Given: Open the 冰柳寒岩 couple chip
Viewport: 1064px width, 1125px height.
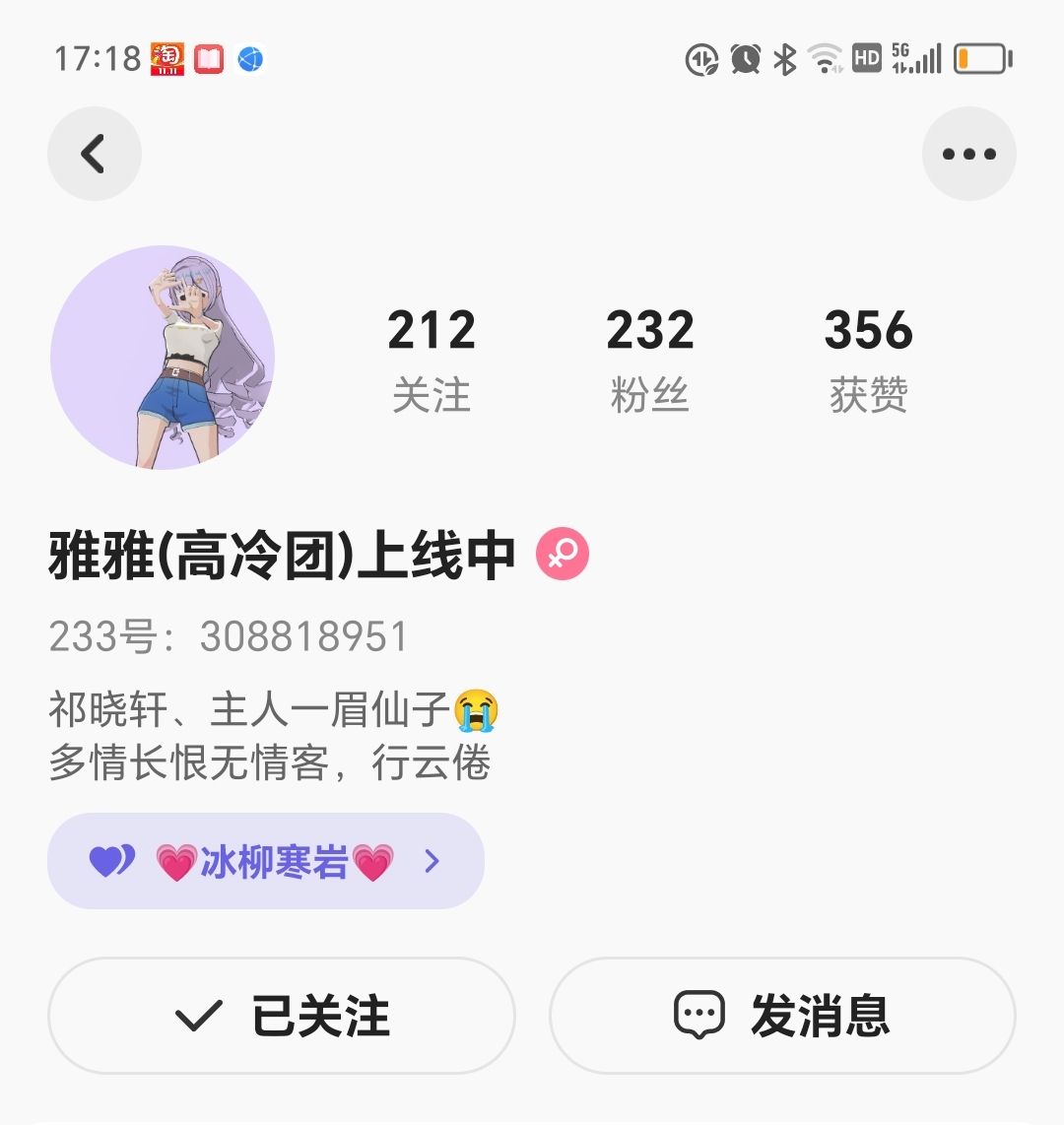Looking at the screenshot, I should (x=266, y=862).
